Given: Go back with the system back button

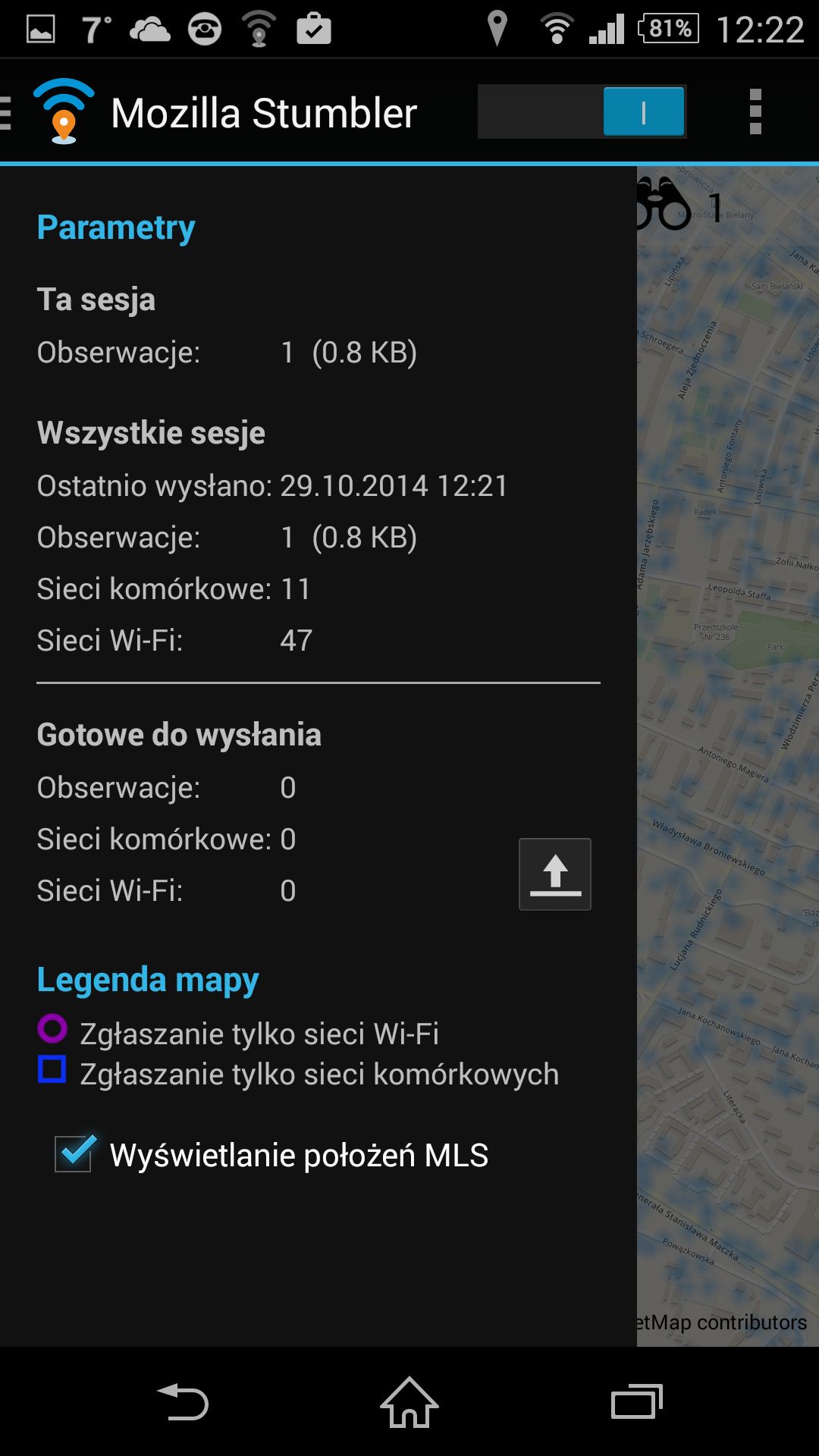Looking at the screenshot, I should click(x=182, y=1401).
